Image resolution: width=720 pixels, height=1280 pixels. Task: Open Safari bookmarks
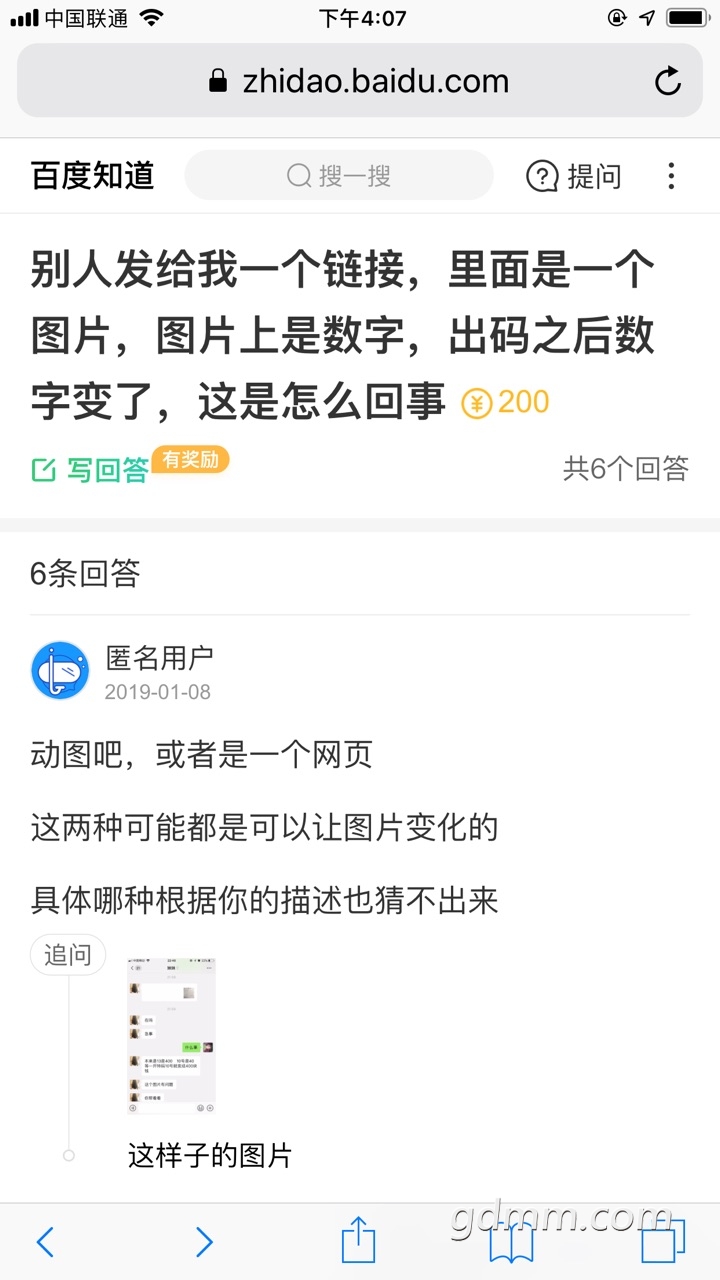[x=512, y=1242]
